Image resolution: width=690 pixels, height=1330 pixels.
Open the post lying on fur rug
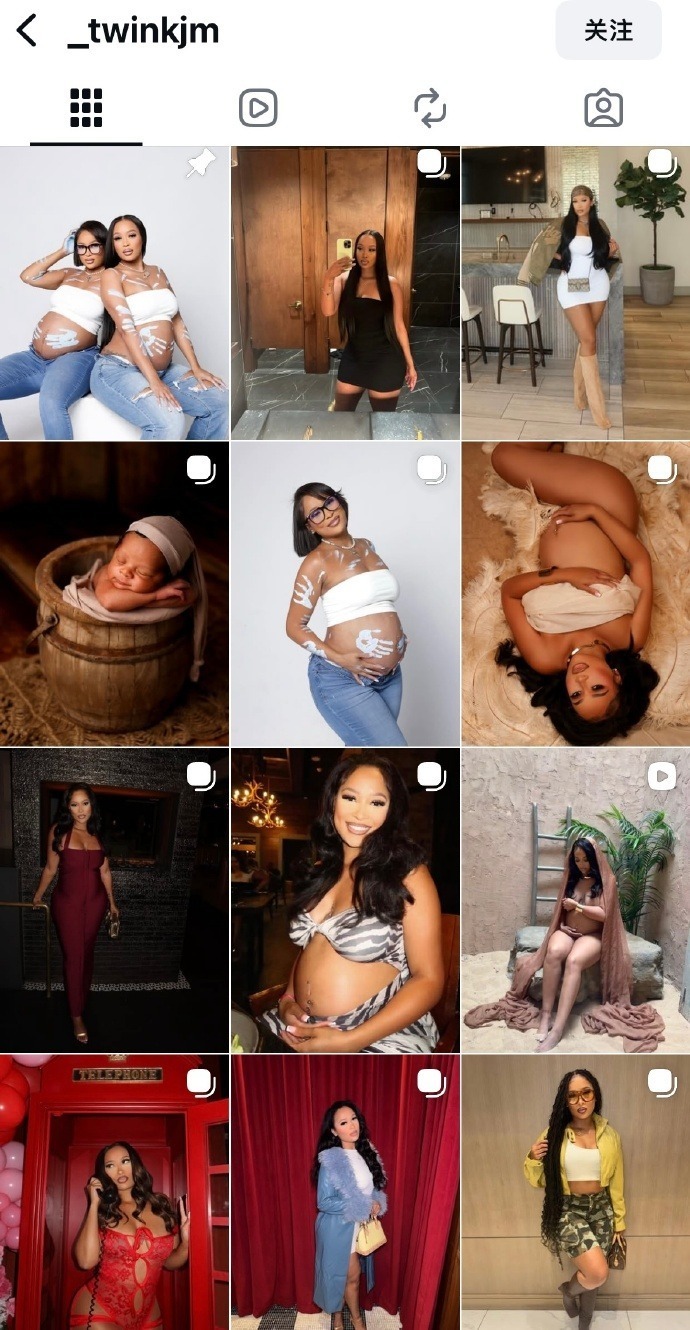click(x=576, y=595)
